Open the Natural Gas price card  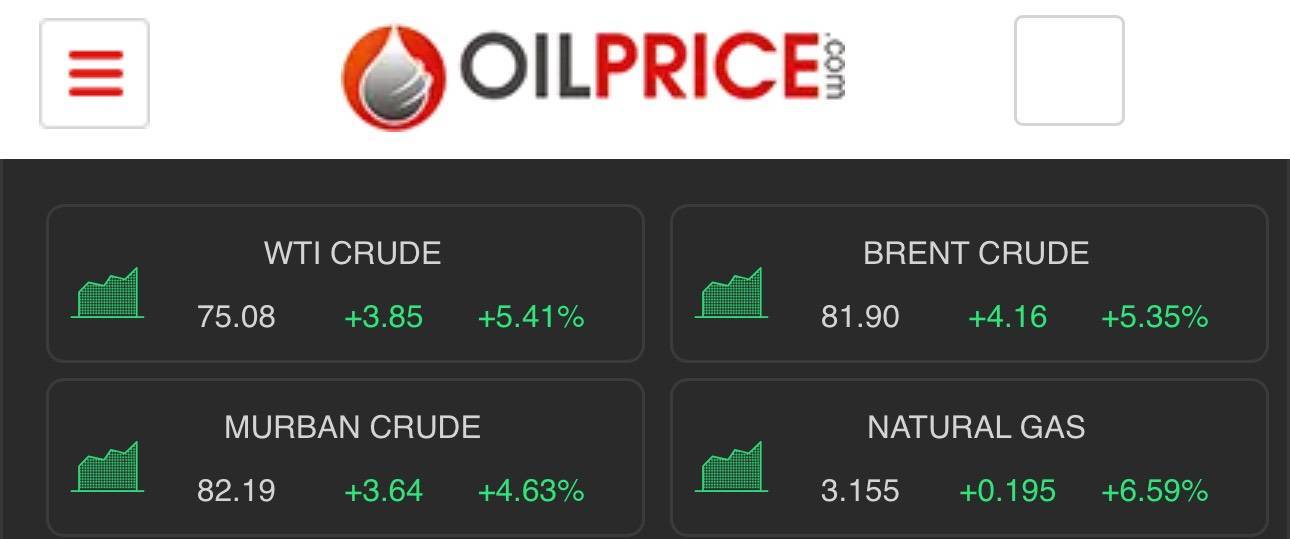pos(968,458)
